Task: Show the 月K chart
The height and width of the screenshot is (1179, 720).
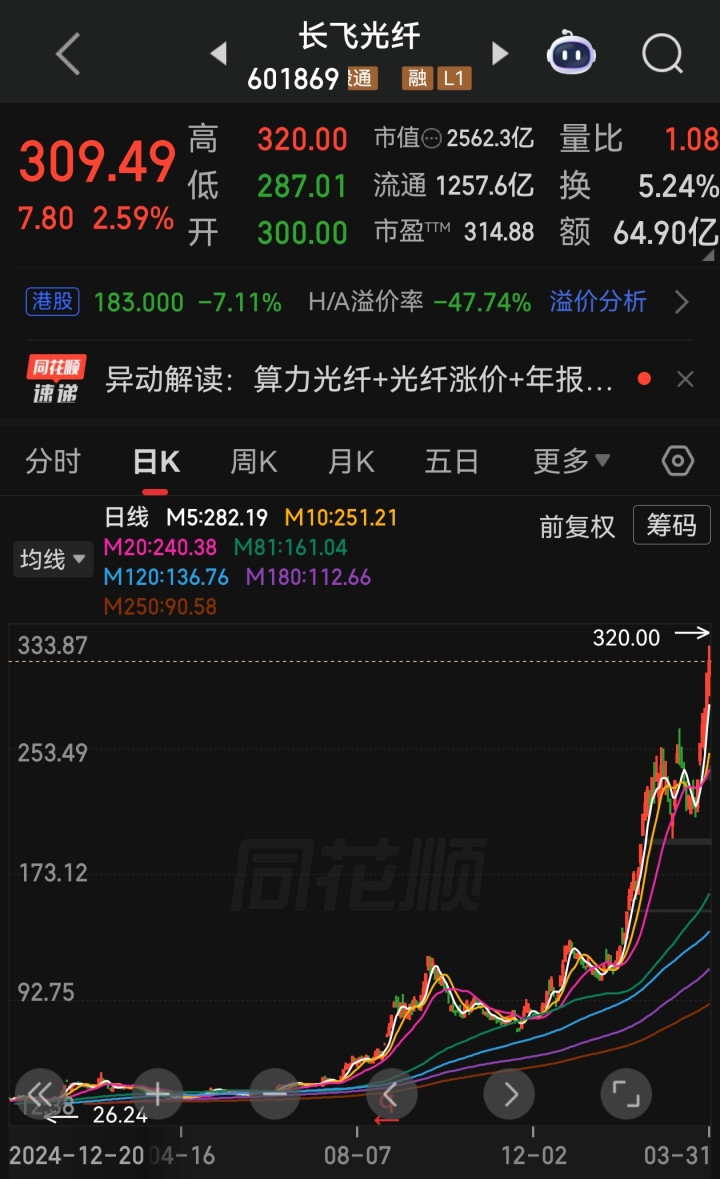Action: click(x=350, y=461)
